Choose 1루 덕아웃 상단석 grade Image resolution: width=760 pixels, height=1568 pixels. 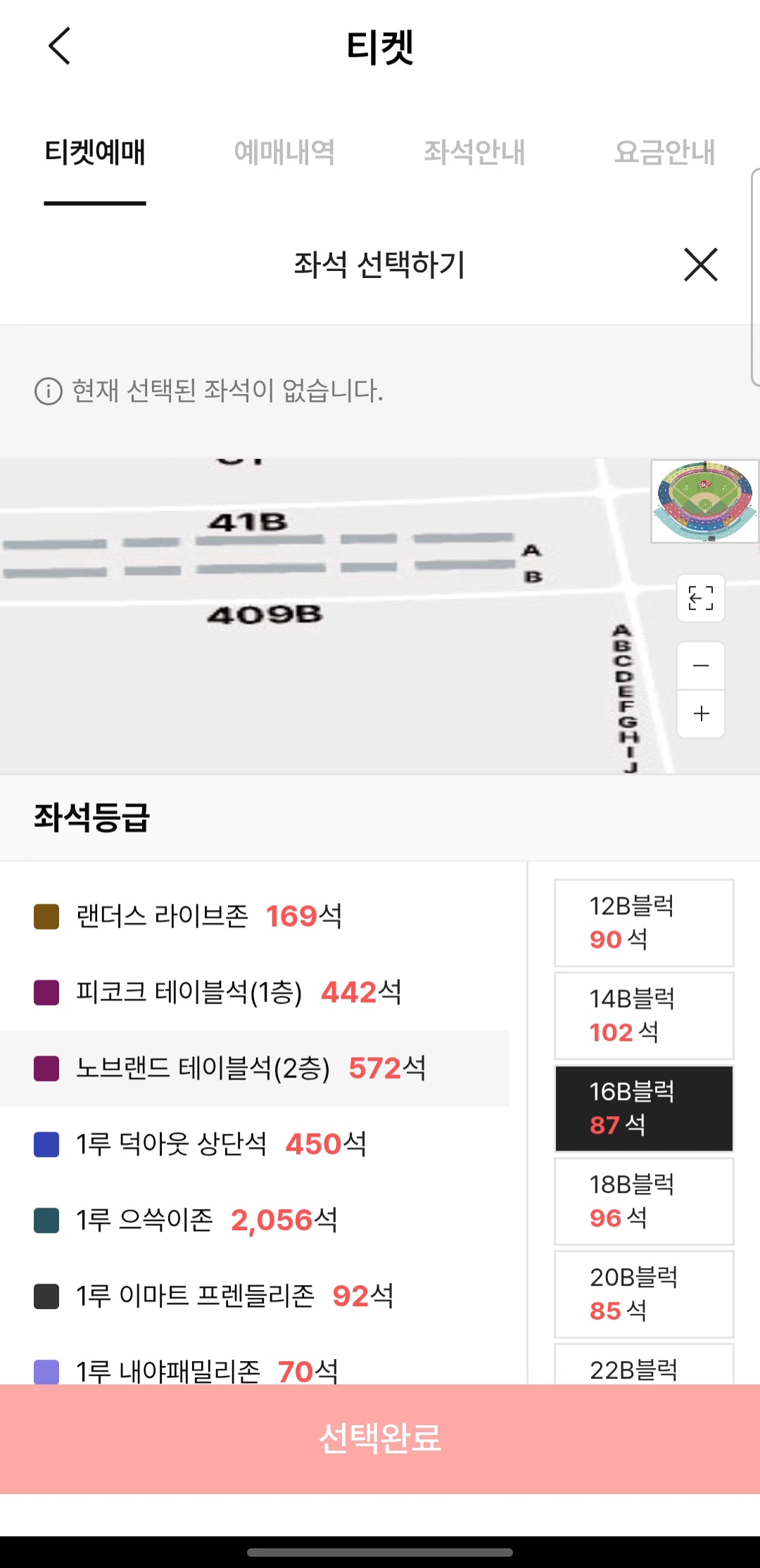[x=255, y=1144]
